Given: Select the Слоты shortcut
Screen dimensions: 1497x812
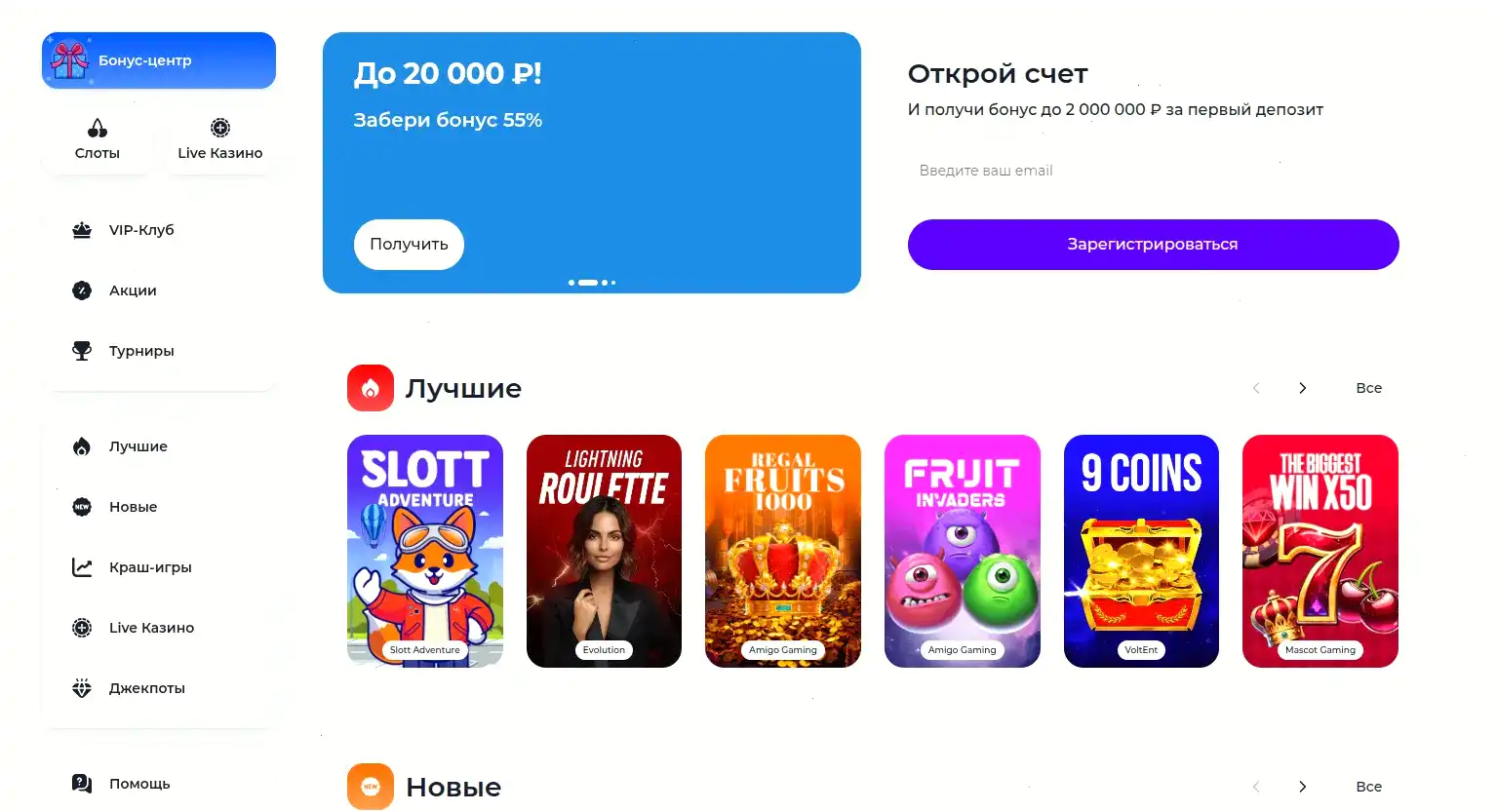Looking at the screenshot, I should (98, 140).
